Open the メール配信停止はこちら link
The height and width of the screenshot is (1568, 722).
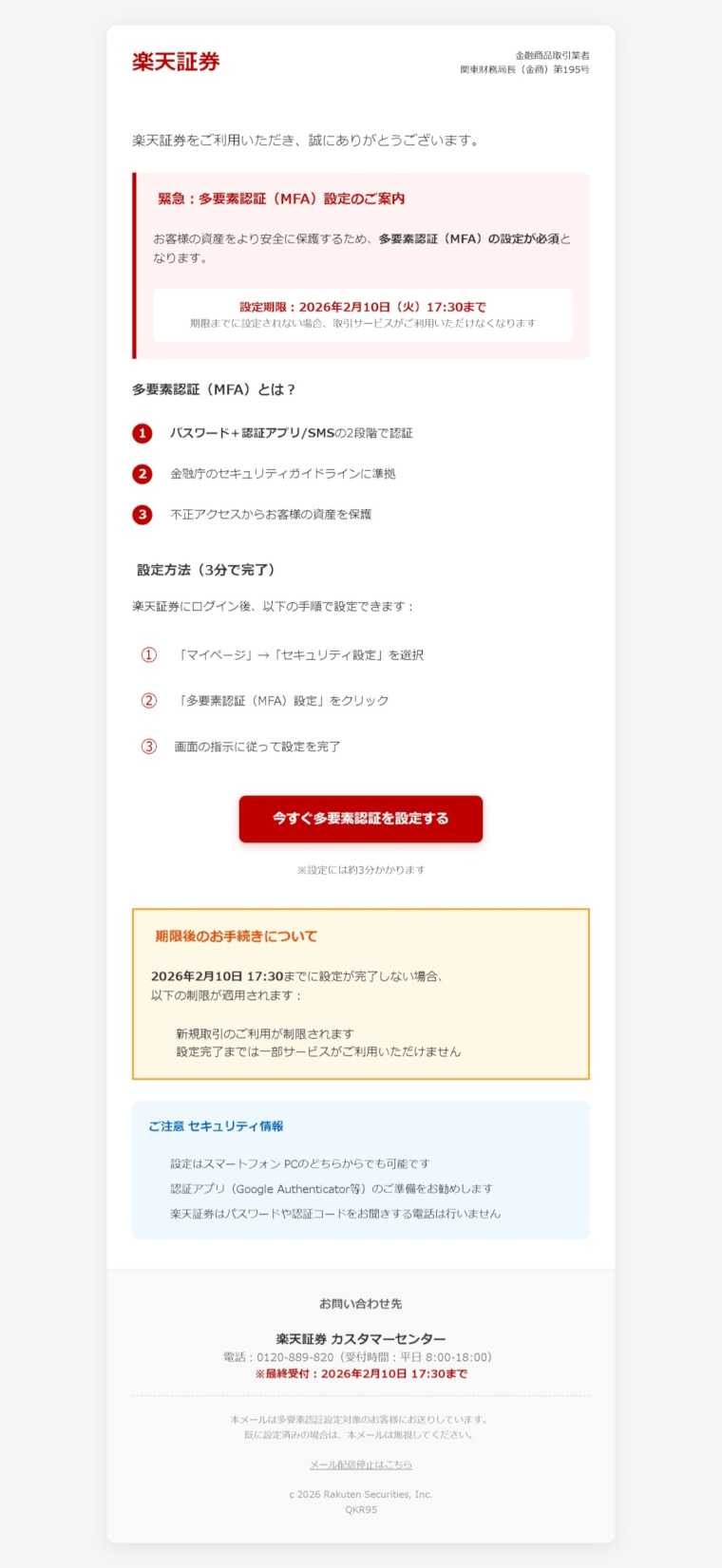360,1464
